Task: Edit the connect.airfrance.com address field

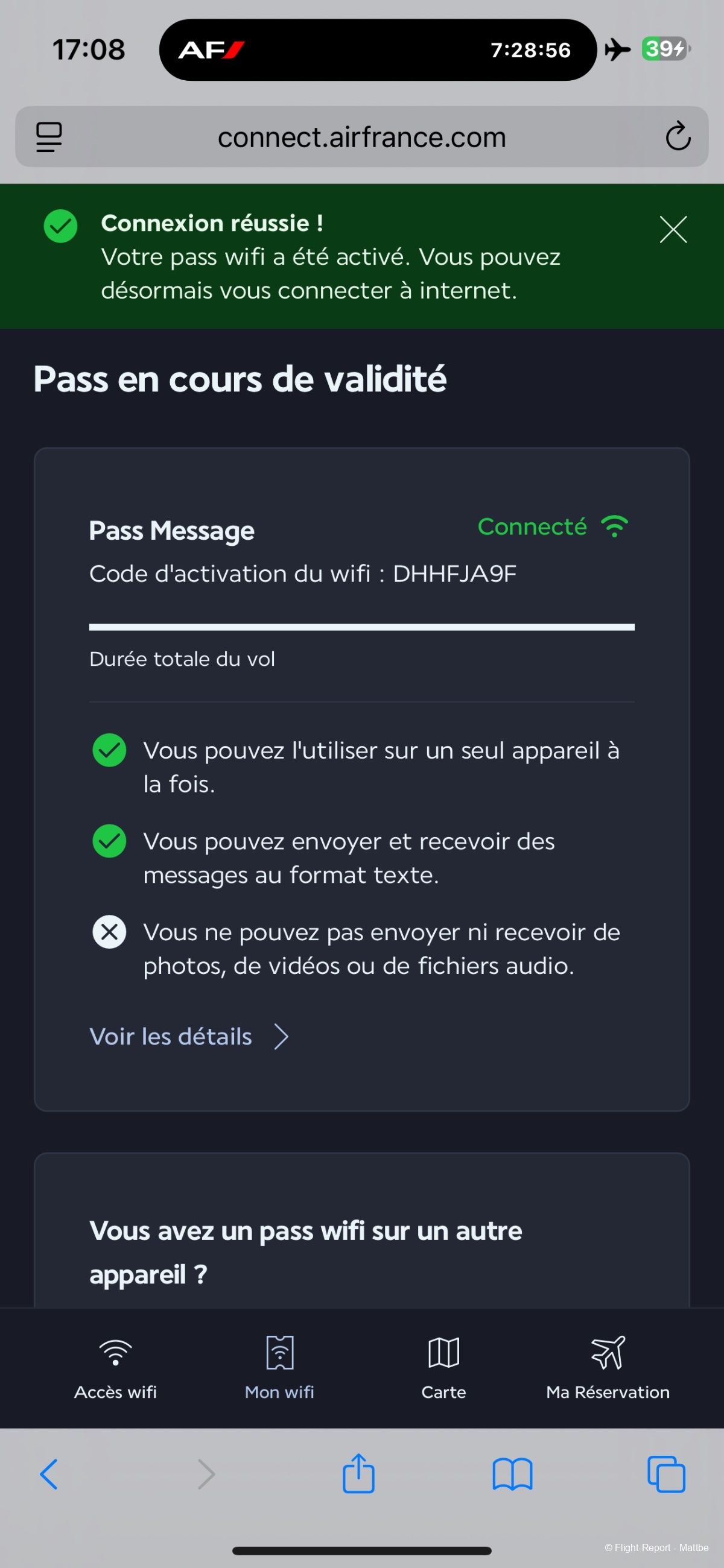Action: 361,138
